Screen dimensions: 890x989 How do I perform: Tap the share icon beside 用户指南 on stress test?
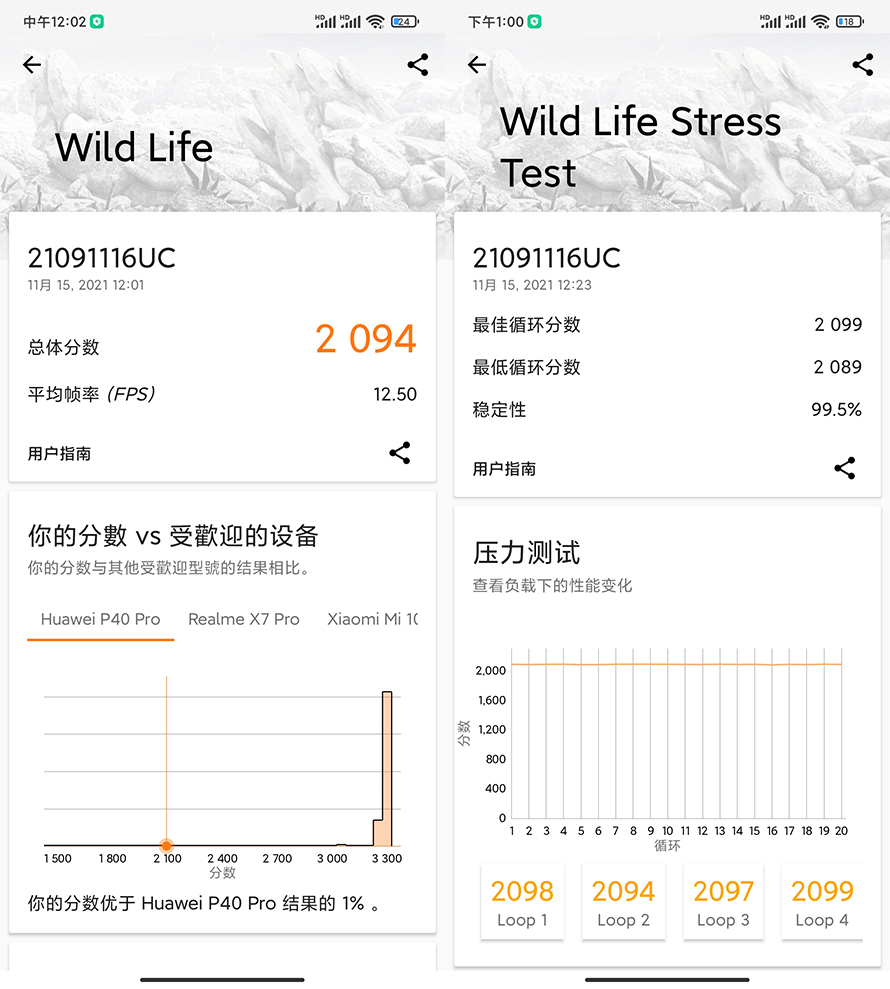point(845,468)
